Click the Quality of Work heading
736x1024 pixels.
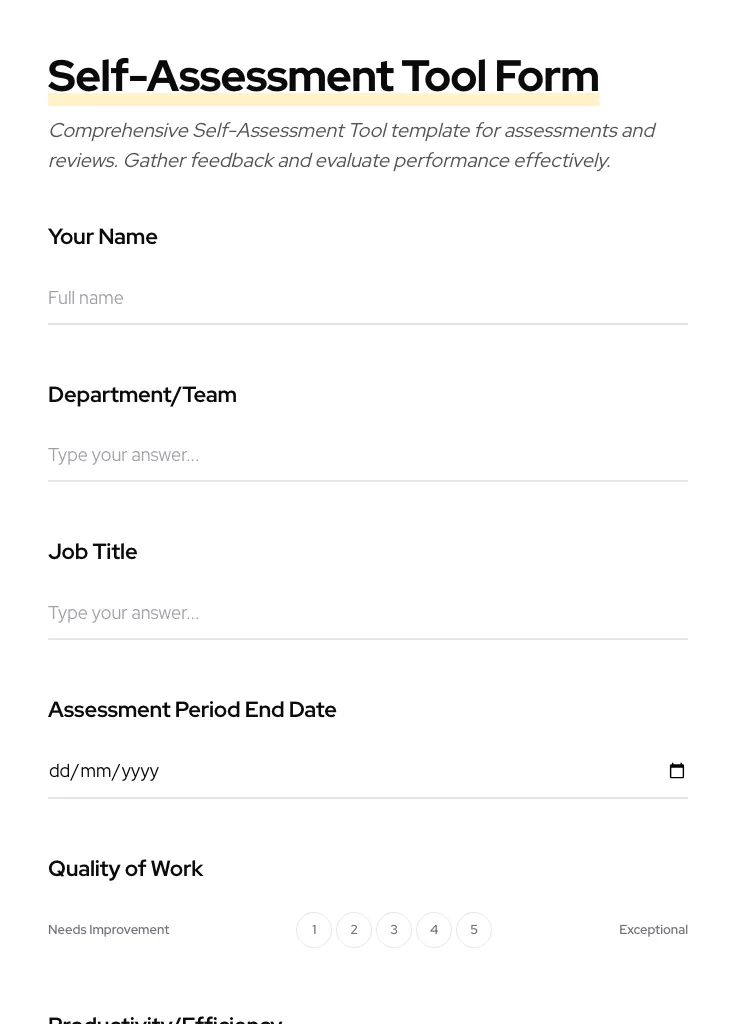(x=126, y=868)
